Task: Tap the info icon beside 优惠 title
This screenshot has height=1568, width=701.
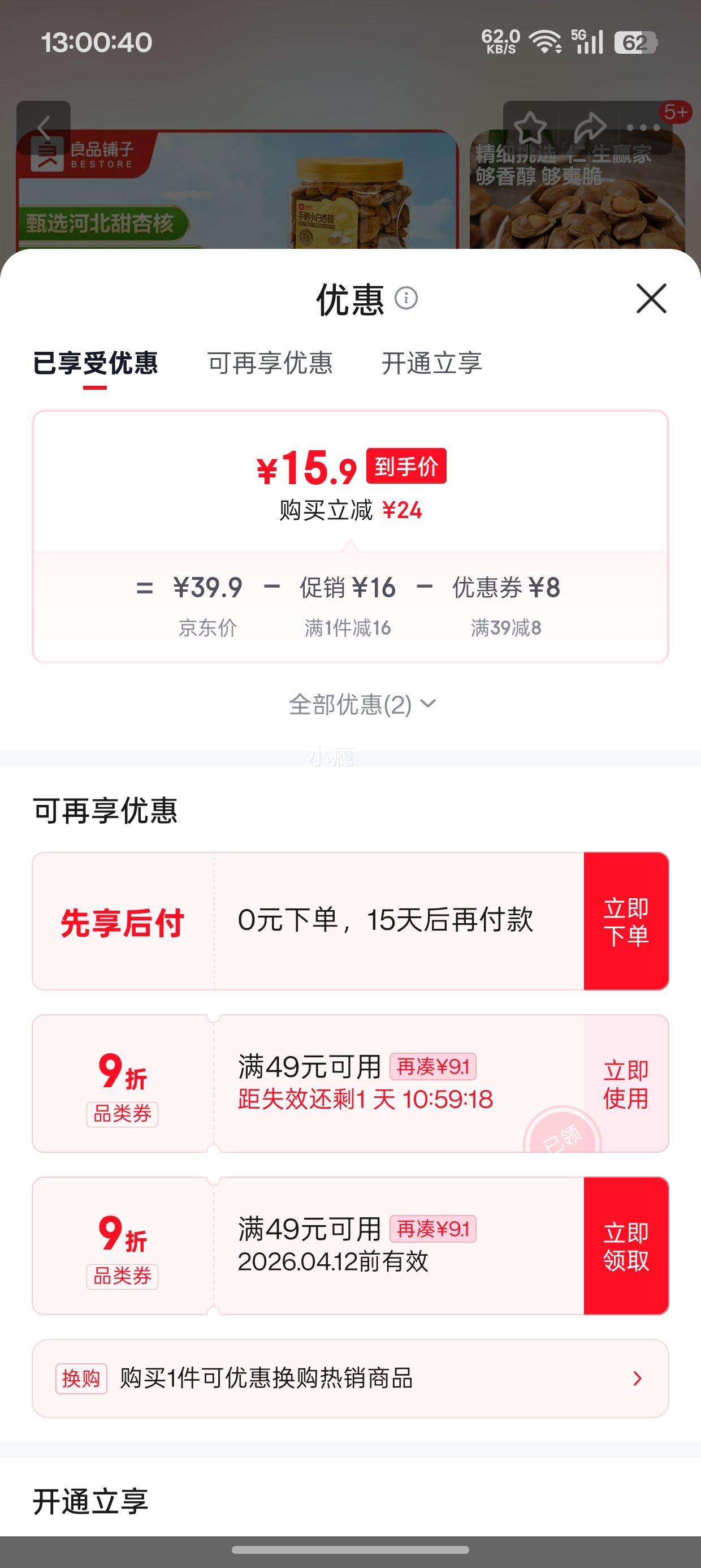Action: (405, 299)
